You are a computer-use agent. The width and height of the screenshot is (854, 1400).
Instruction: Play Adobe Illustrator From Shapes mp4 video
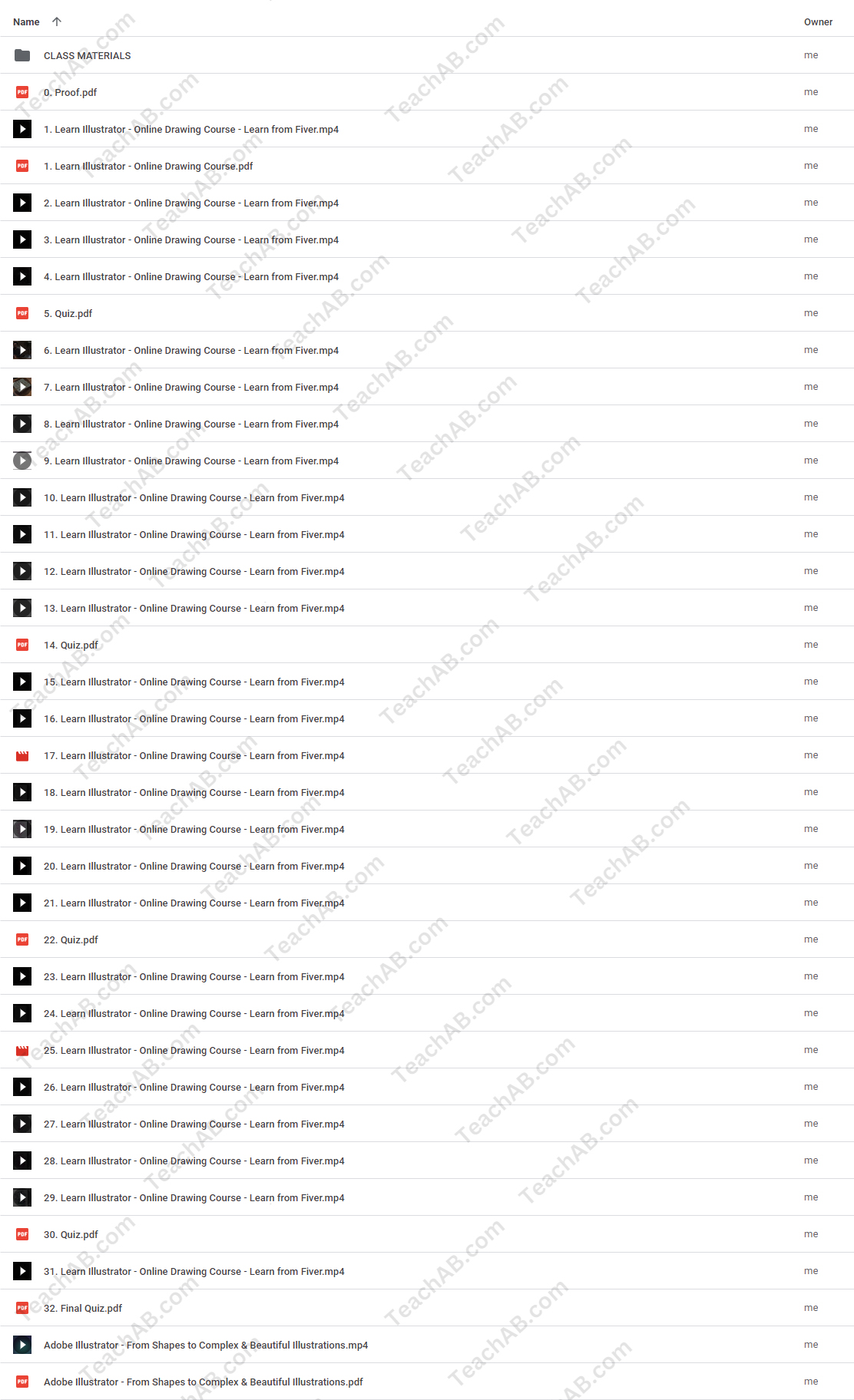click(205, 1346)
